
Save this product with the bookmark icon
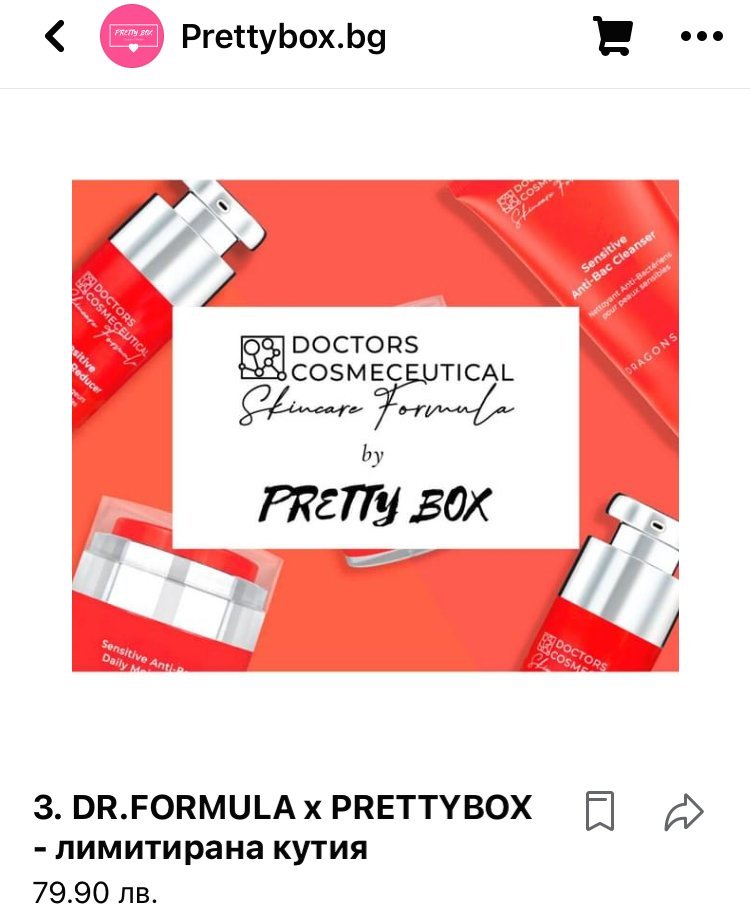[600, 811]
